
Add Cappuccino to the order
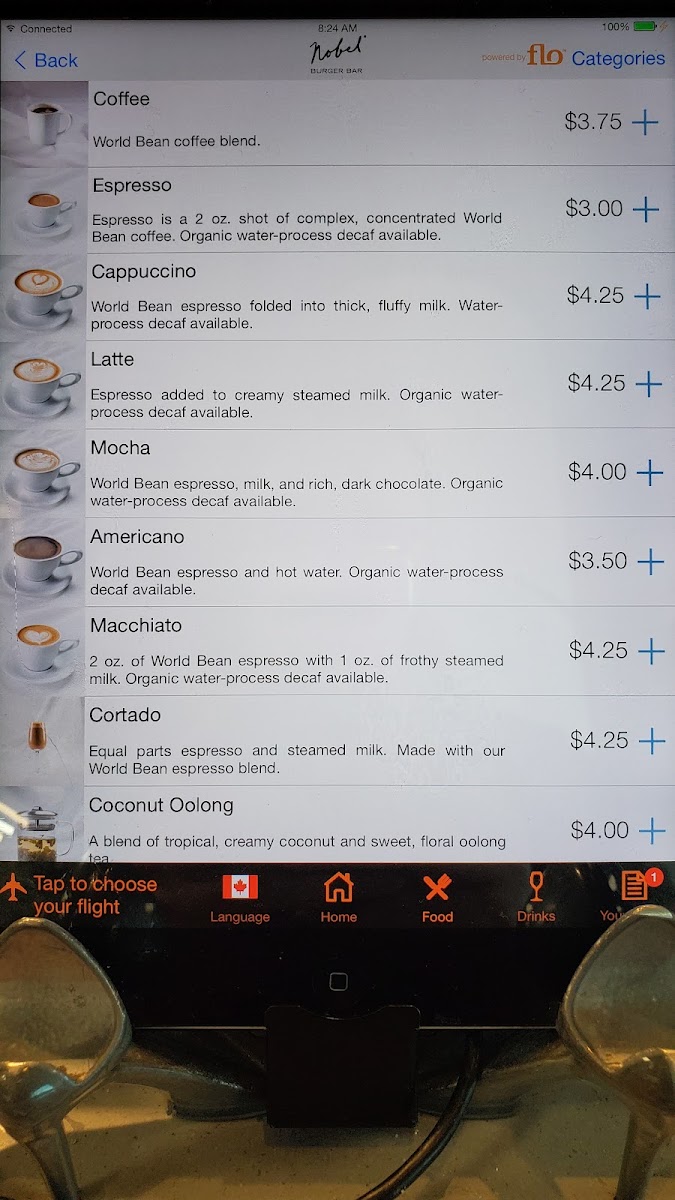(x=648, y=296)
